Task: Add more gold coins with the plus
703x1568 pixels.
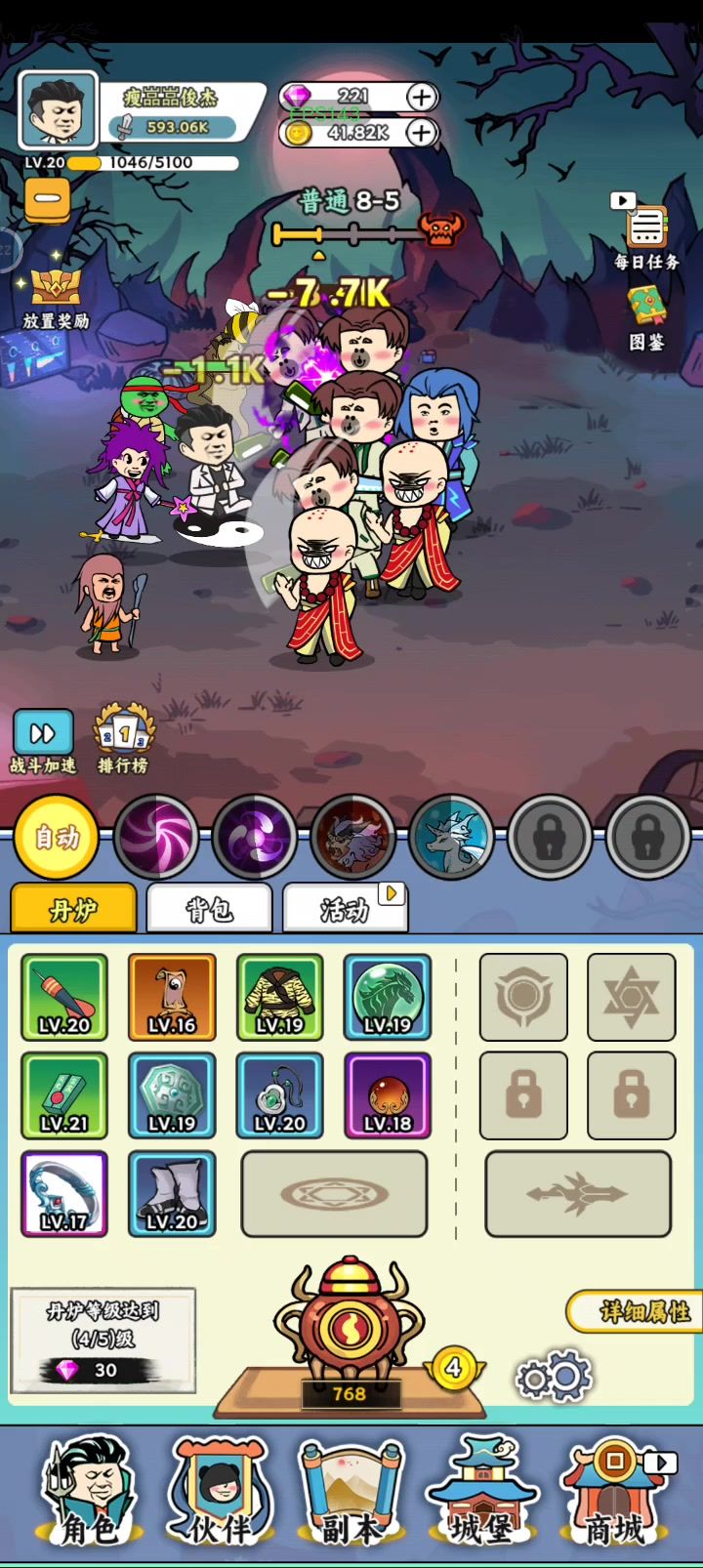Action: pos(421,133)
